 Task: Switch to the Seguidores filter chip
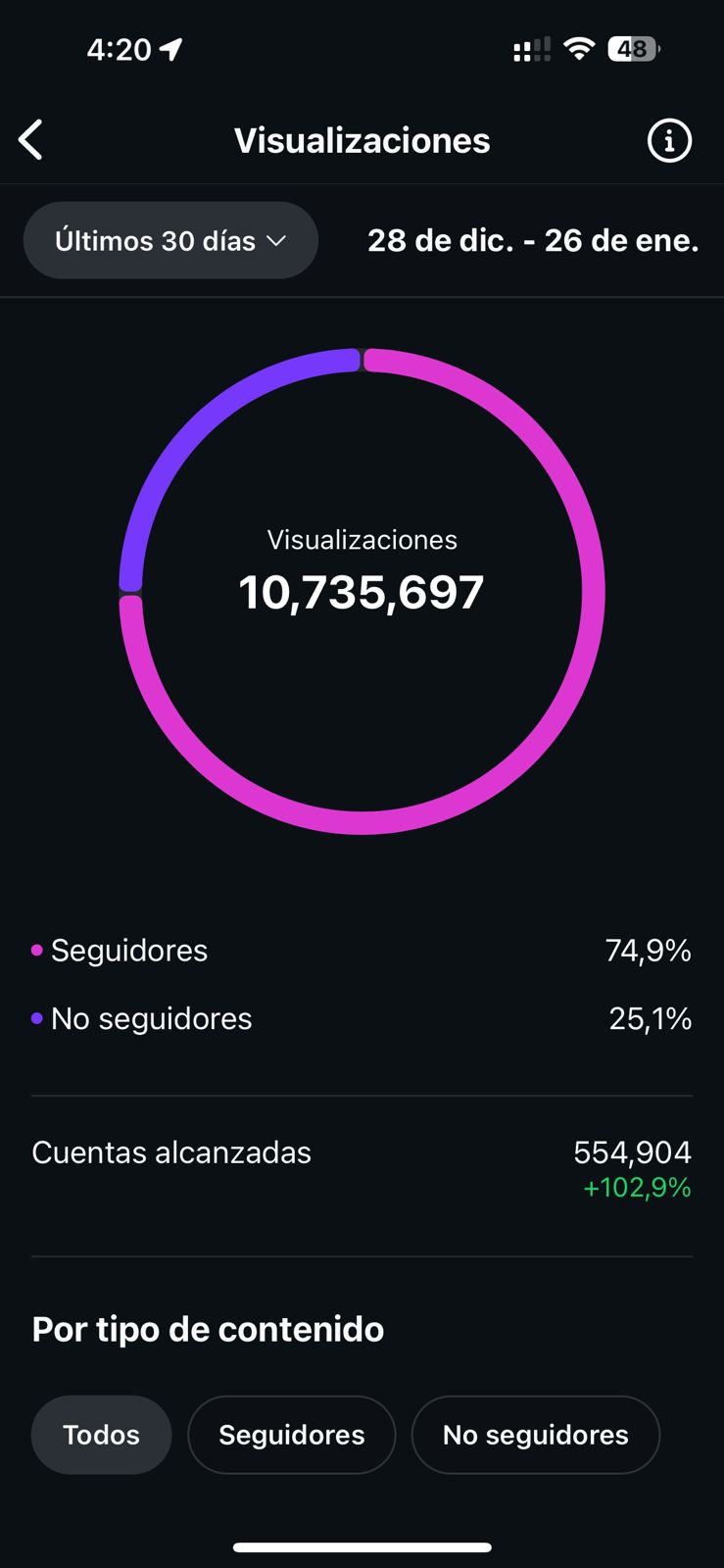point(291,1435)
